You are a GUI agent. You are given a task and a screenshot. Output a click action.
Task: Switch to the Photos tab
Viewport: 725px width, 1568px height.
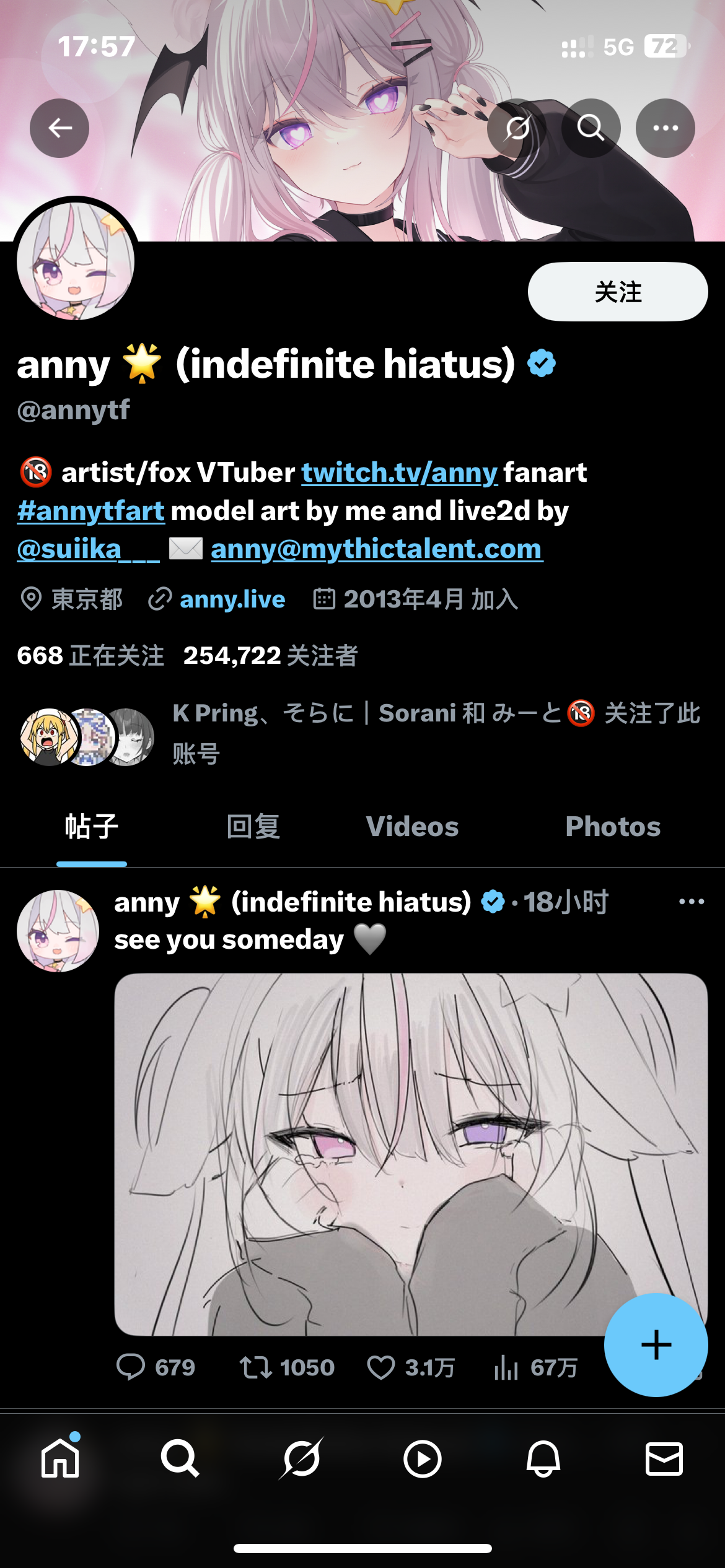pyautogui.click(x=613, y=827)
